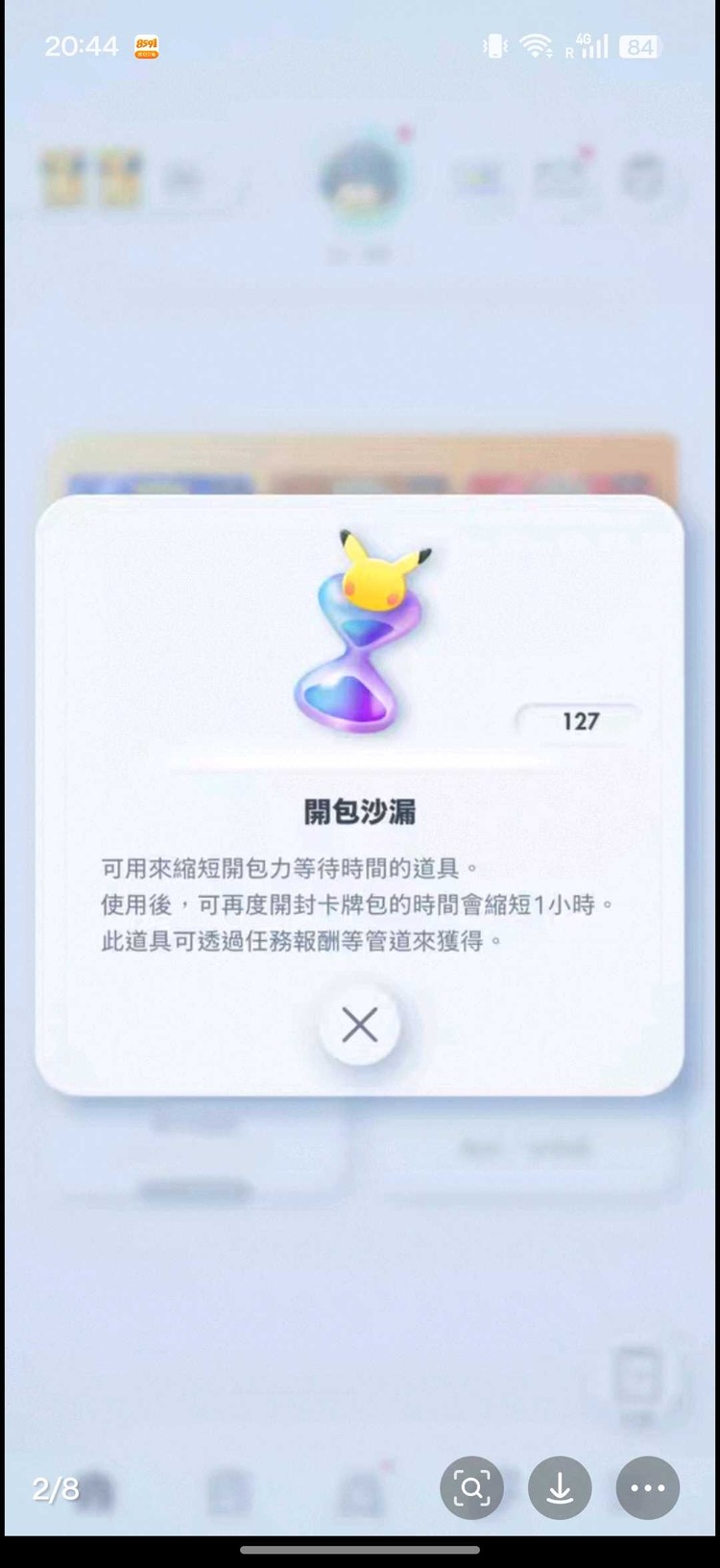Image resolution: width=720 pixels, height=1568 pixels.
Task: Tap the 開包沙漏 item title text
Action: coord(360,809)
